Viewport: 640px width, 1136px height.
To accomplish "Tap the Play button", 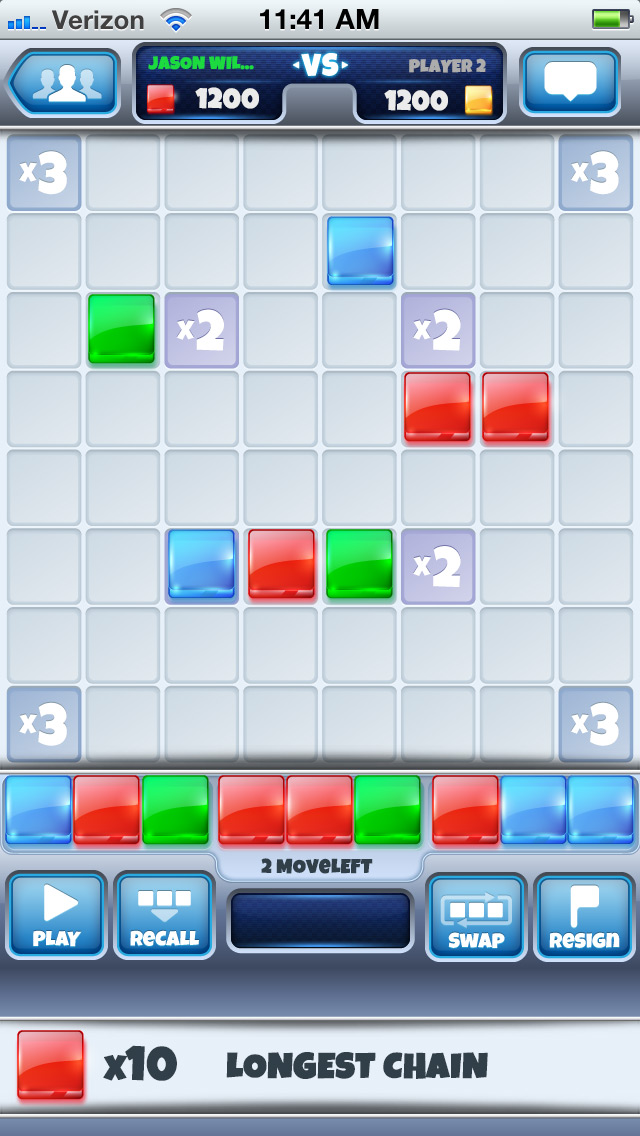I will pyautogui.click(x=56, y=916).
